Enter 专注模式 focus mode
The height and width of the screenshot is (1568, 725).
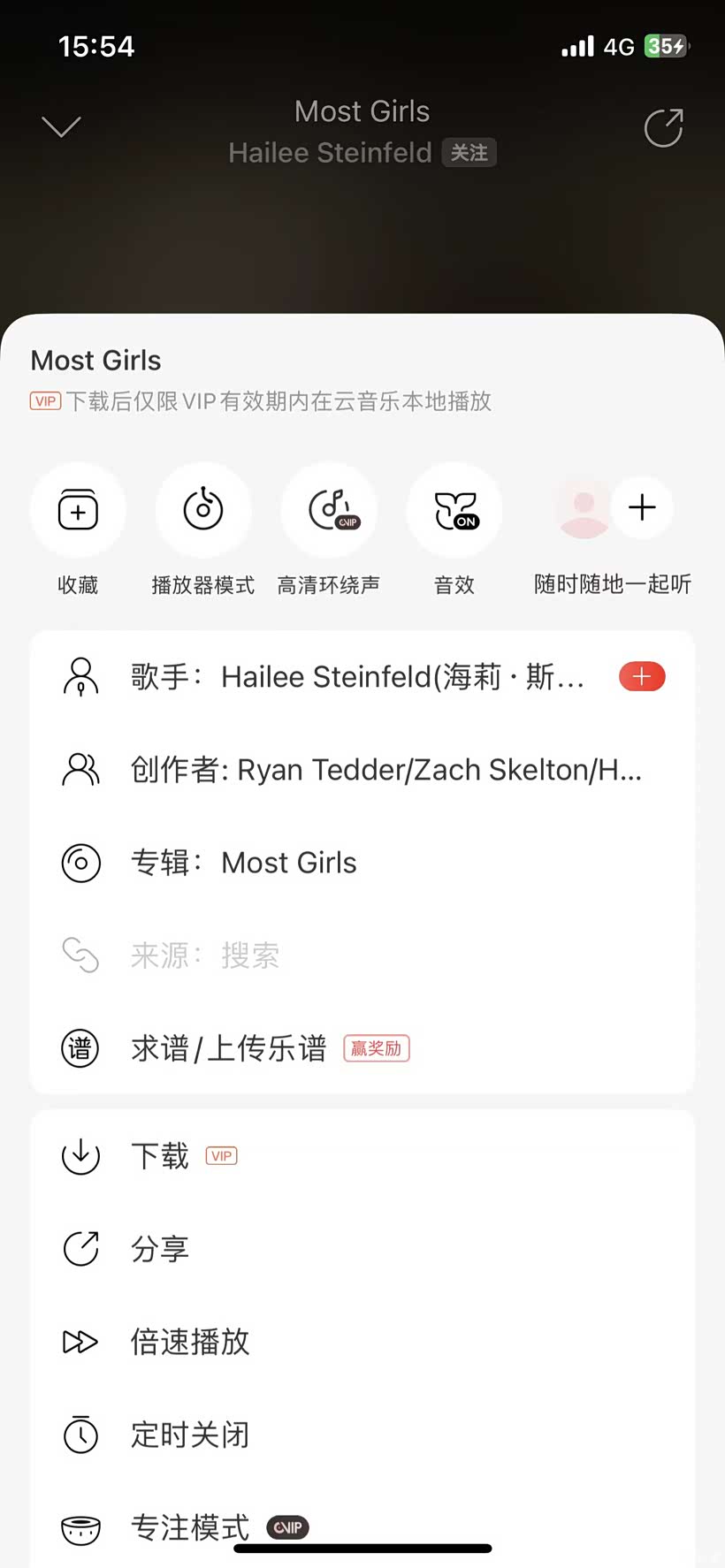tap(190, 1526)
